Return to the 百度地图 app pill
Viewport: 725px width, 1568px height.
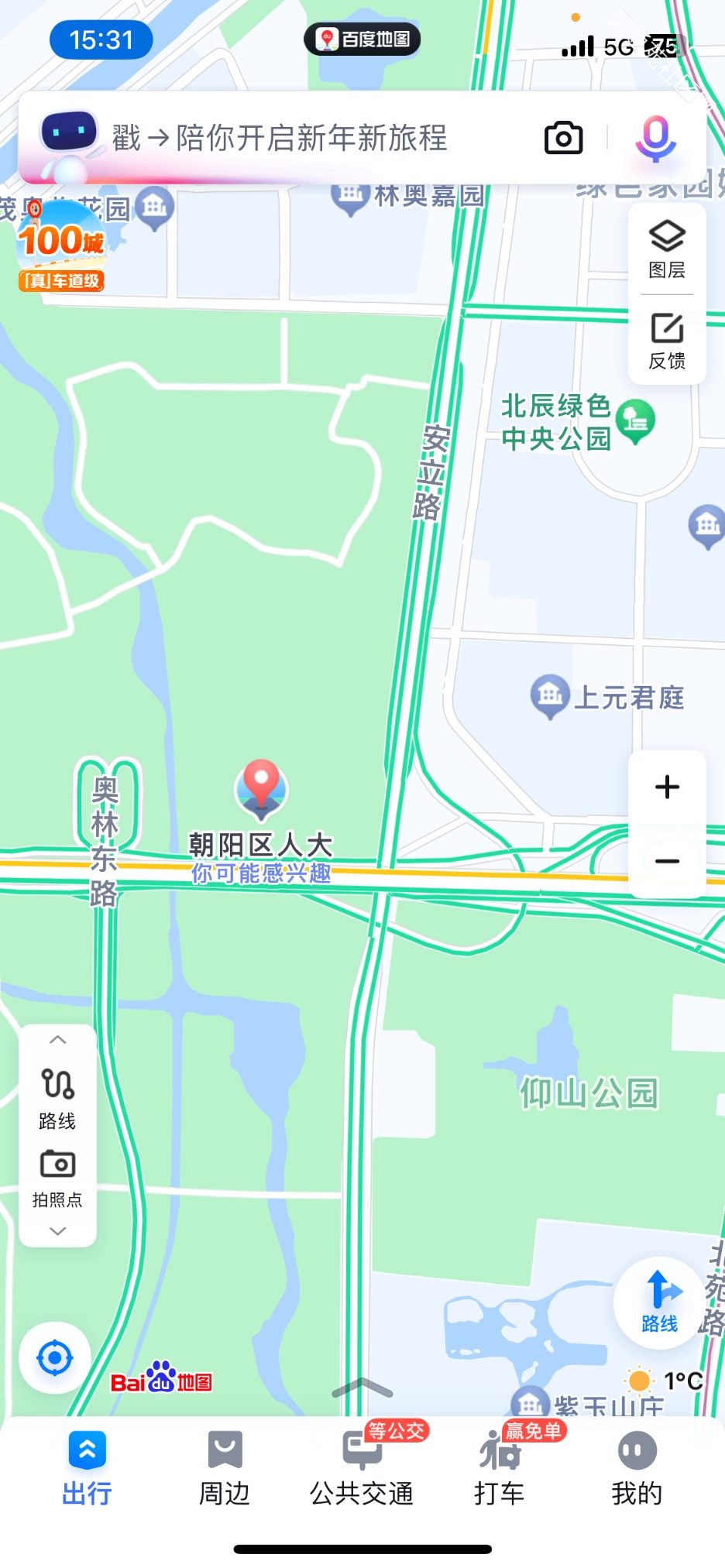(362, 39)
